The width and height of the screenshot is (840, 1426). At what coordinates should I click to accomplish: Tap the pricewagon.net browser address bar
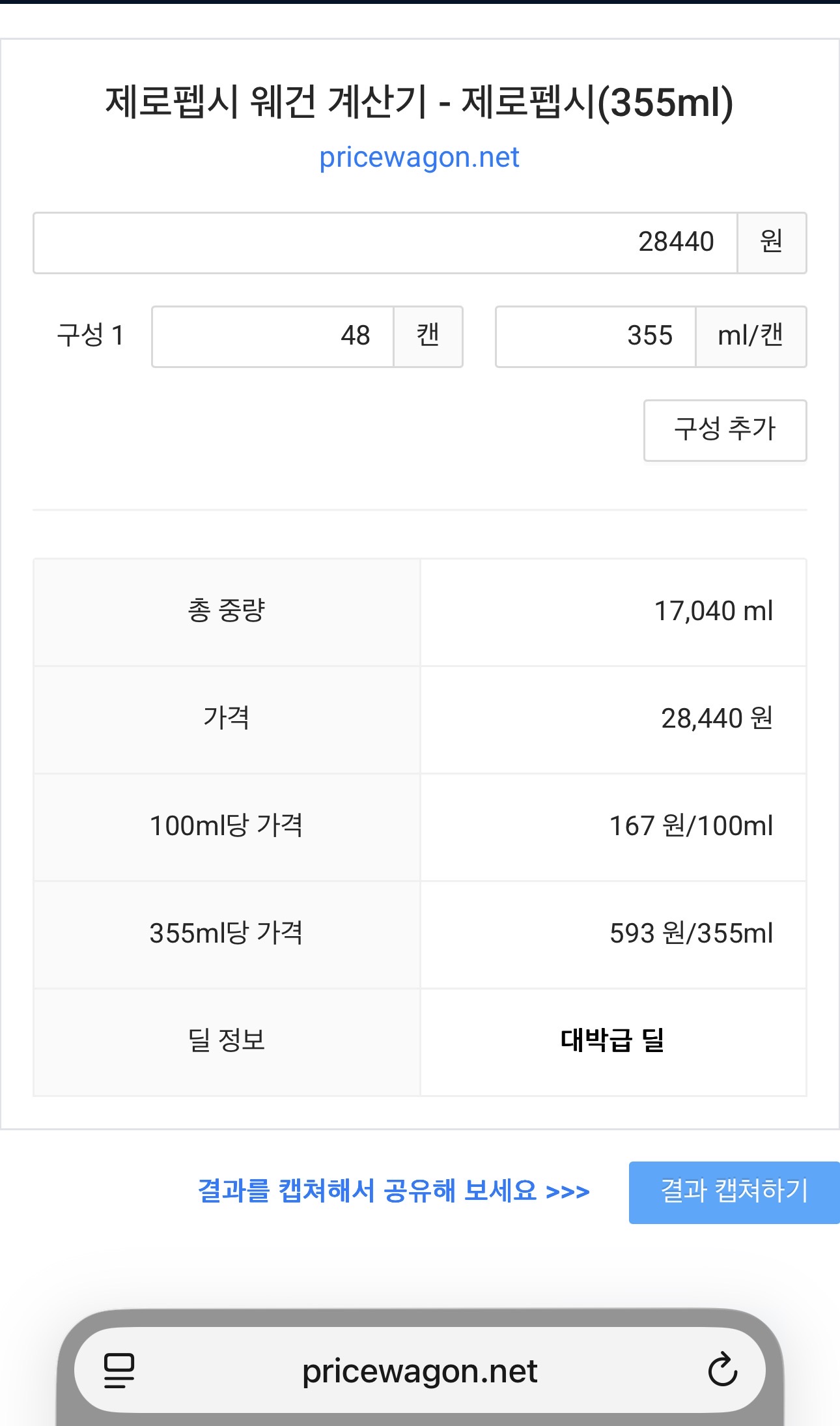coord(419,1371)
